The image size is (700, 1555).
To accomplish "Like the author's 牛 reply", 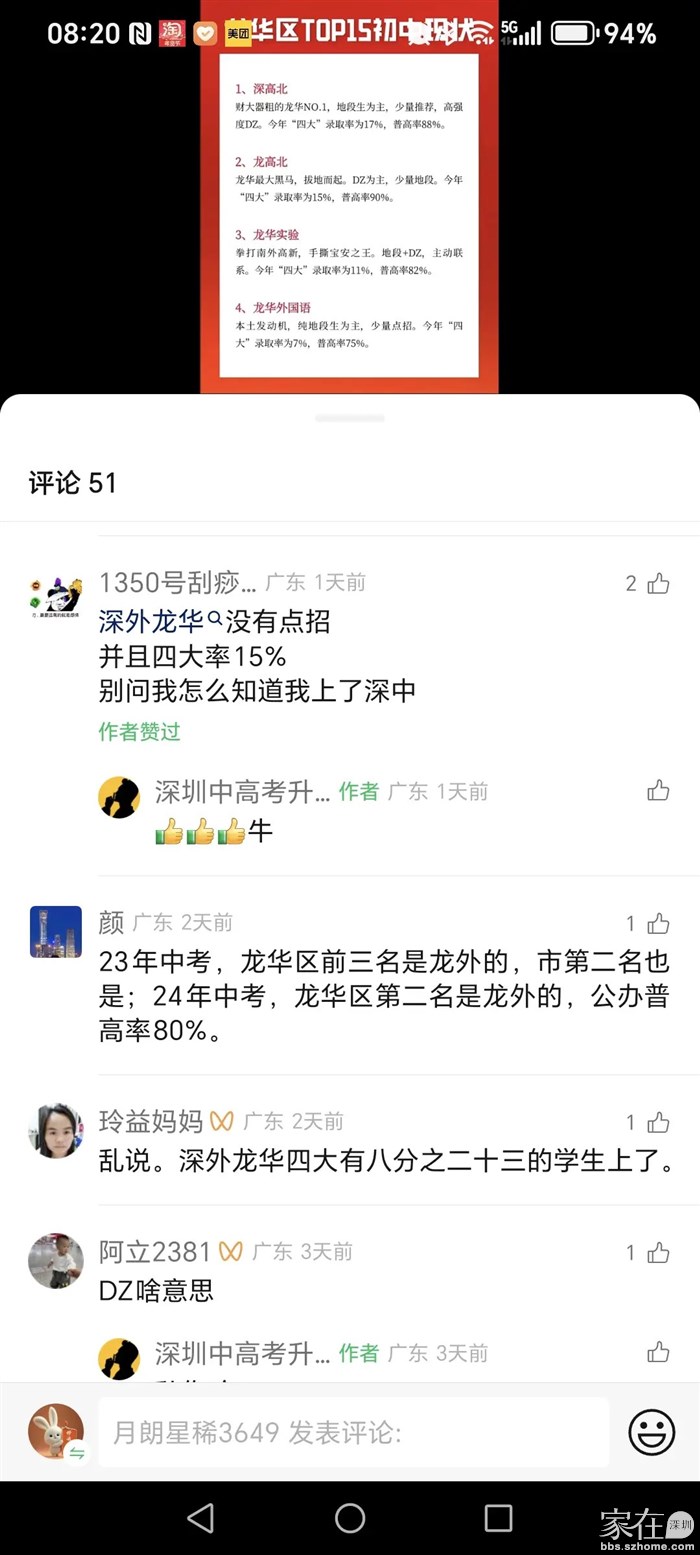I will click(x=657, y=791).
